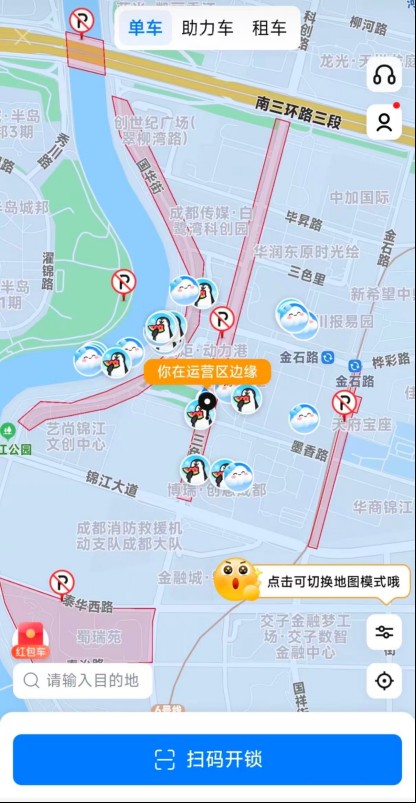The height and width of the screenshot is (803, 416).
Task: Tap 扫码开锁 to scan and unlock
Action: [207, 759]
